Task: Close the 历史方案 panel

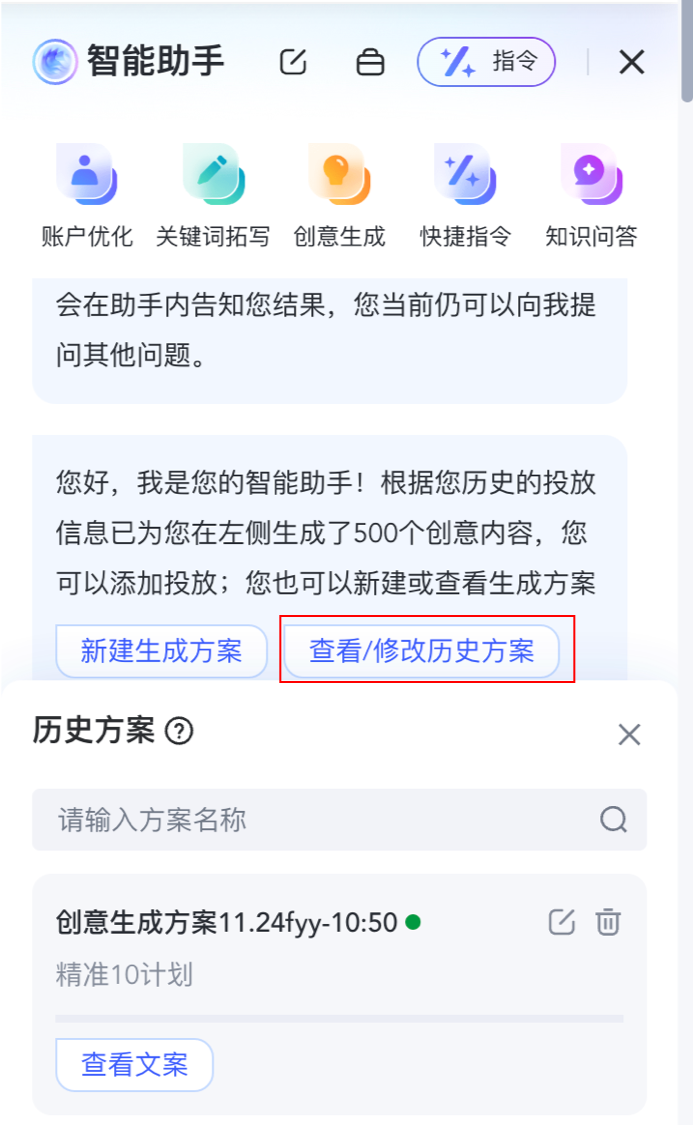Action: coord(629,735)
